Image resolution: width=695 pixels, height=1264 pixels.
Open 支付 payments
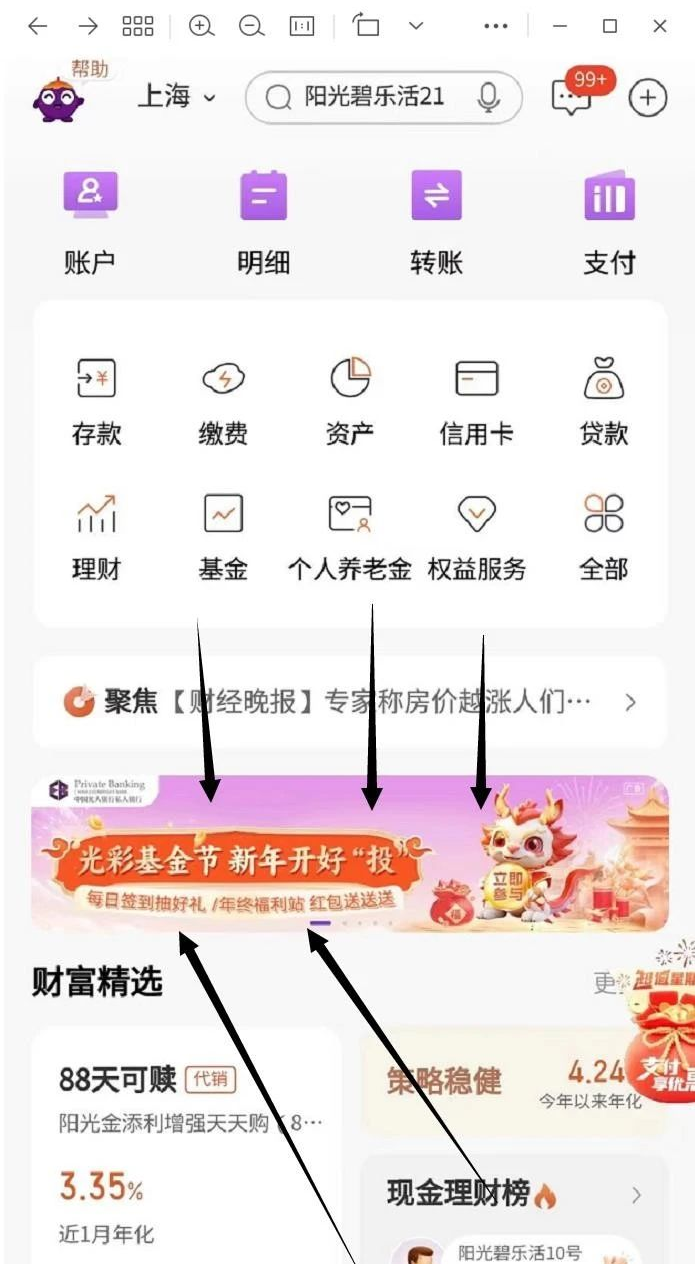click(609, 222)
